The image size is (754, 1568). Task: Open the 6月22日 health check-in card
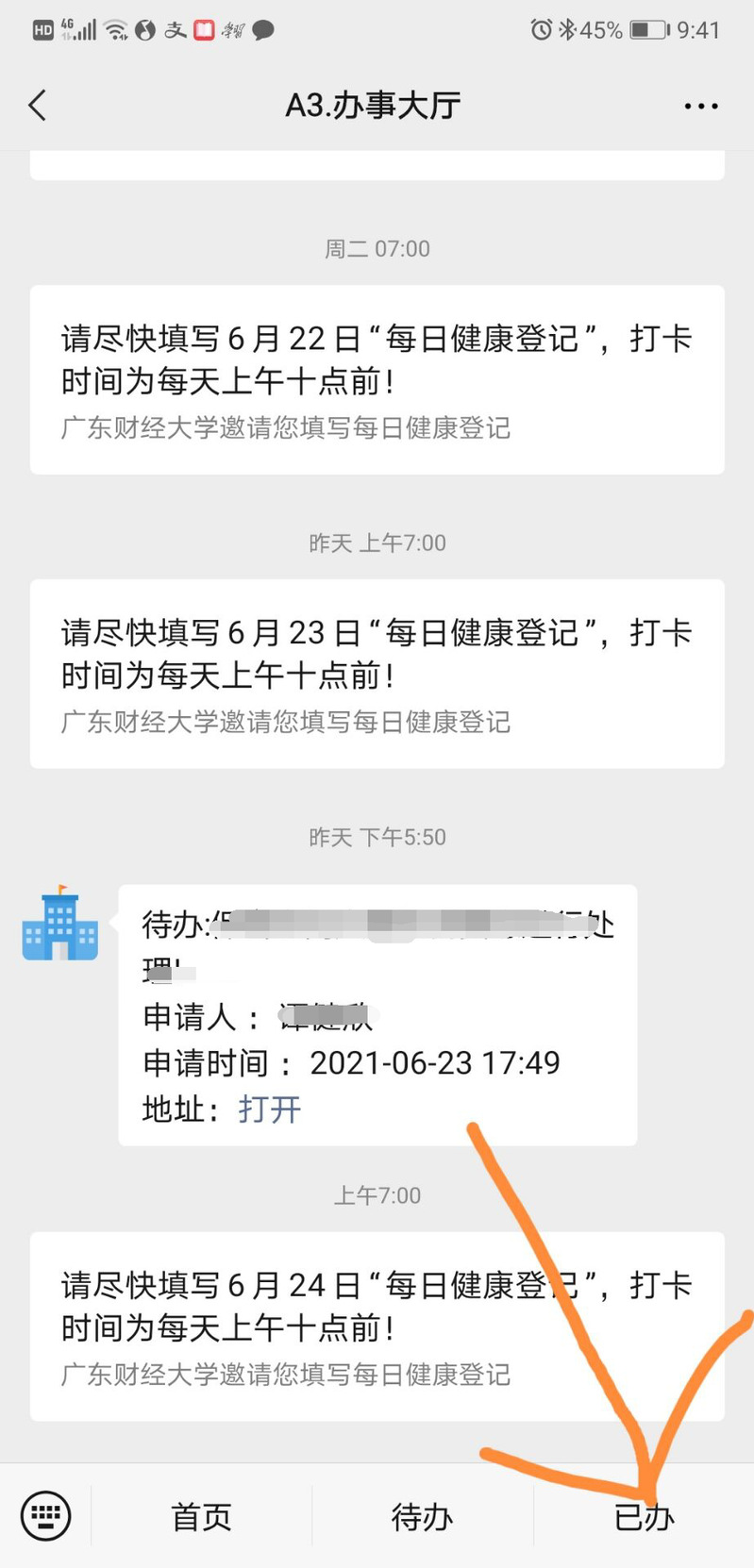(377, 379)
